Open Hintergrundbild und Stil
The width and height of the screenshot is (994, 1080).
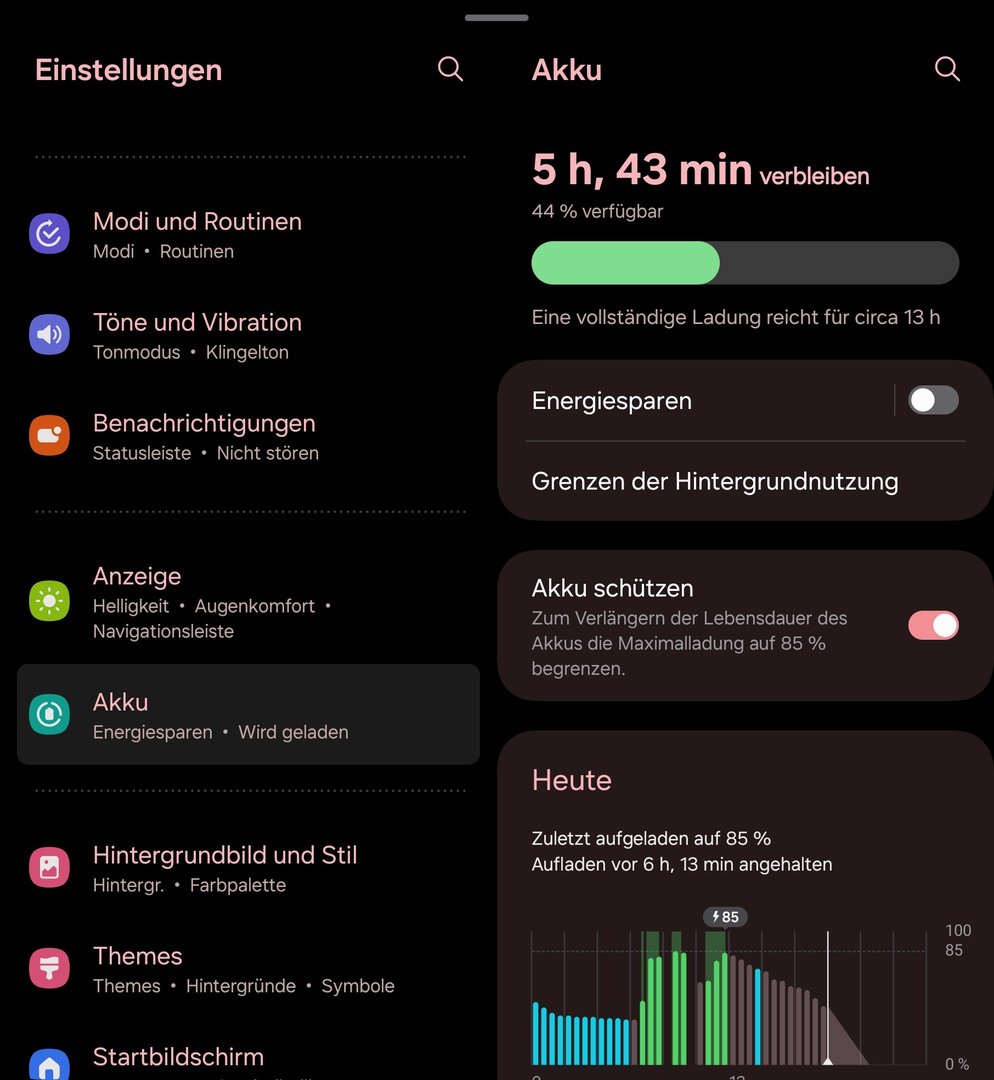tap(225, 868)
